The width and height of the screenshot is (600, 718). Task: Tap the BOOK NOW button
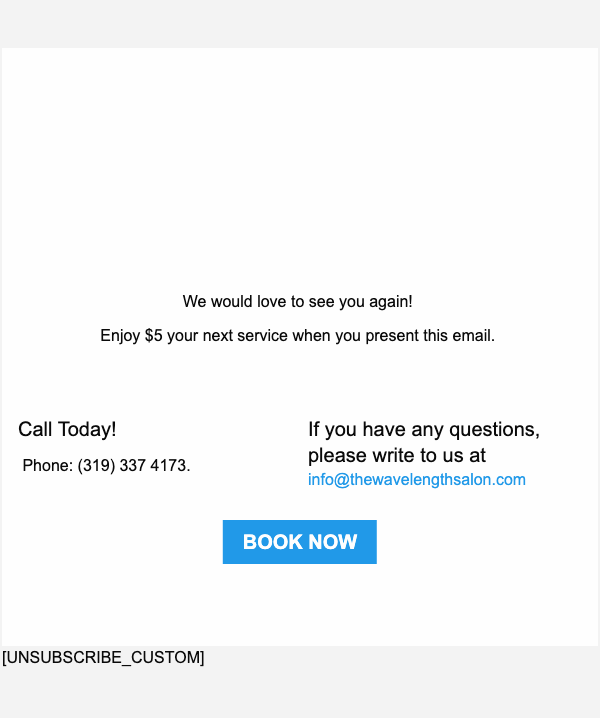point(299,542)
